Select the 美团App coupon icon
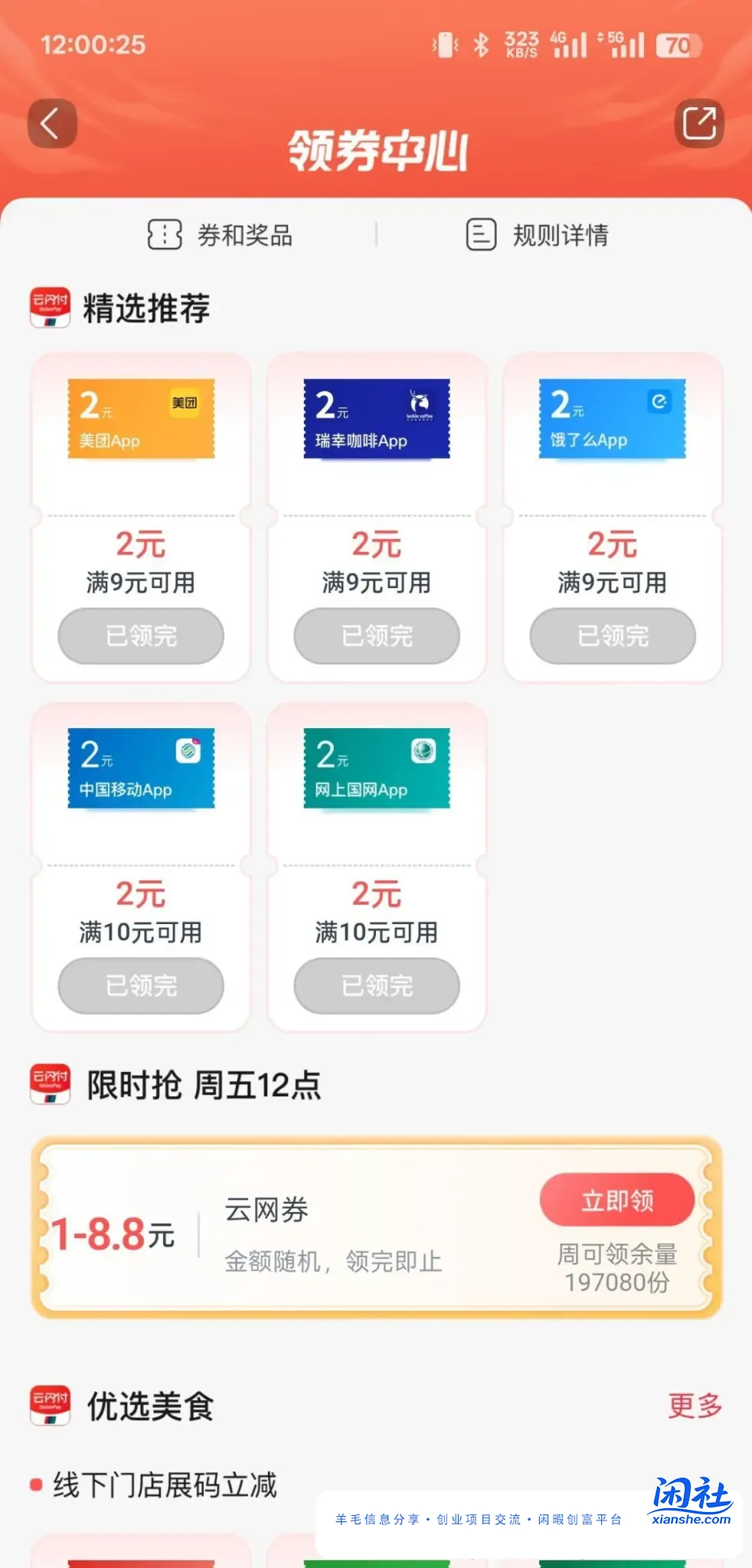The image size is (752, 1568). pos(141,417)
